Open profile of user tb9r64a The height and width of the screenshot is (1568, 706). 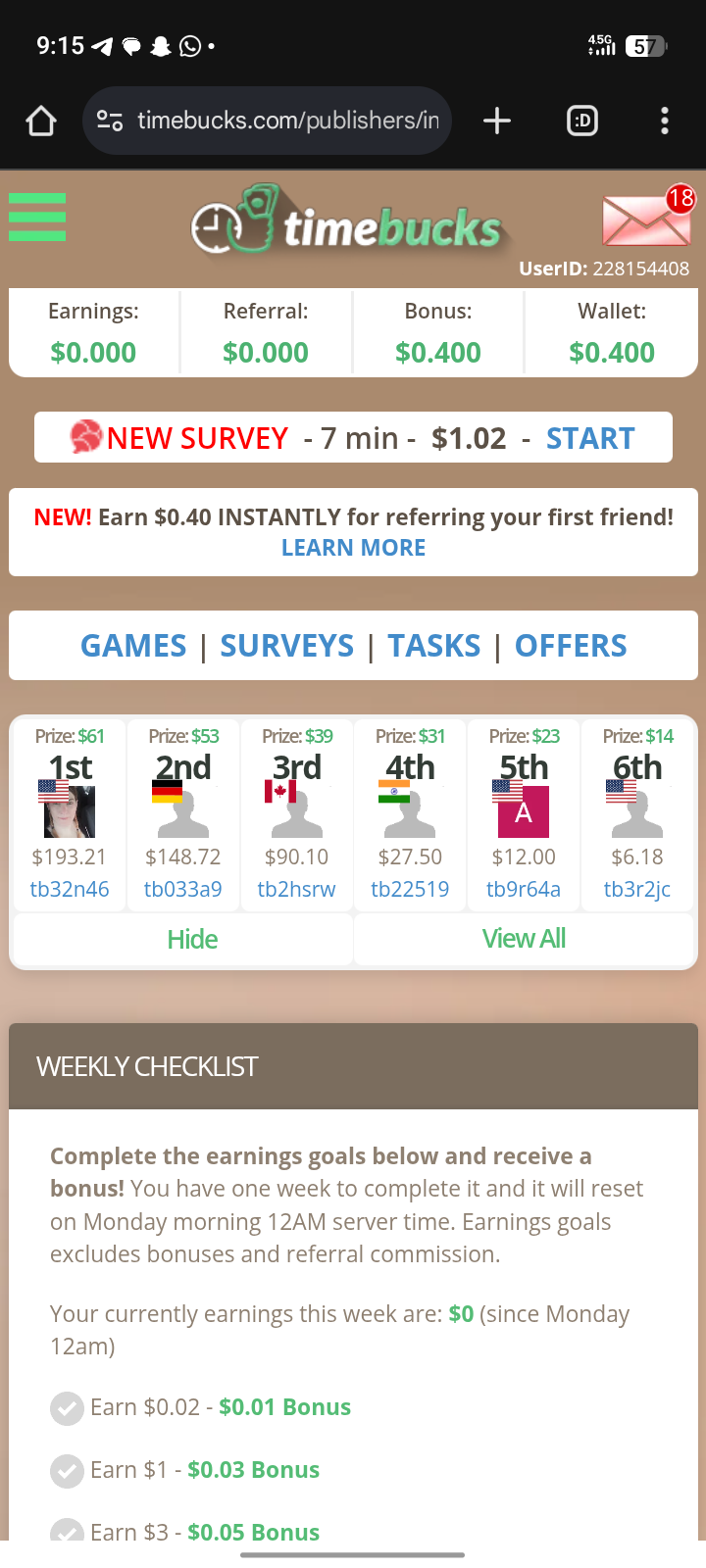tap(524, 889)
